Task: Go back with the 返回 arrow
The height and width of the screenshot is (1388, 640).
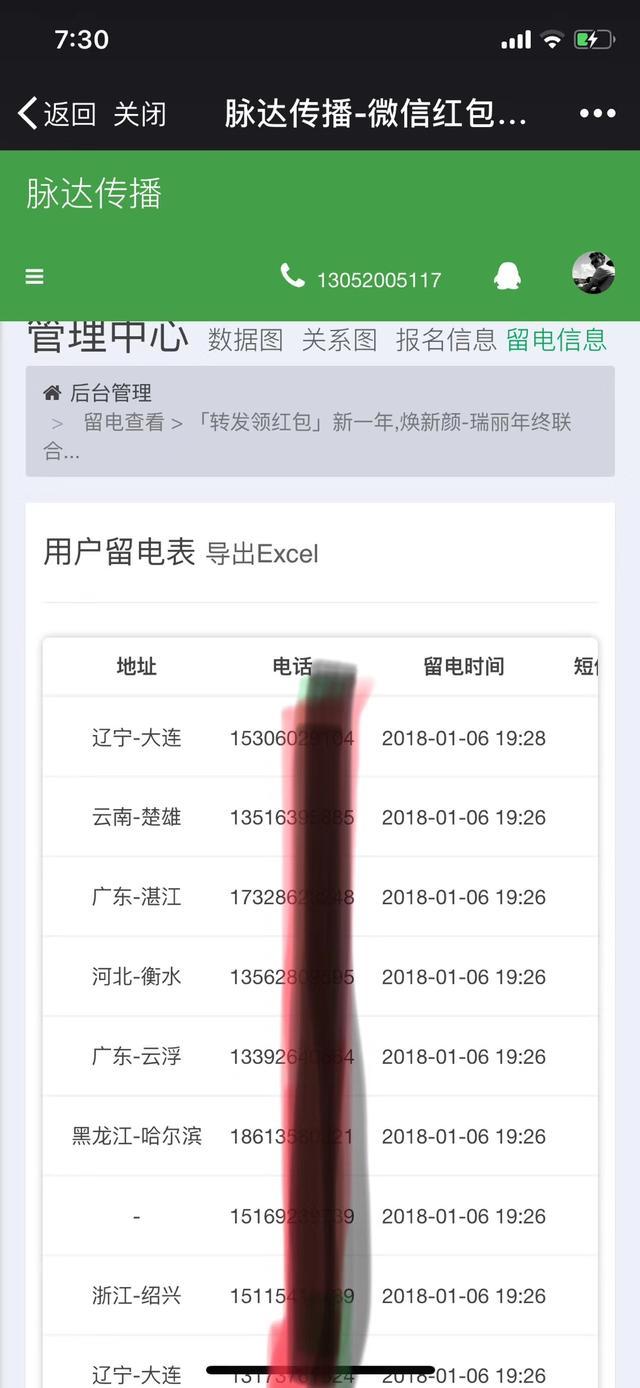Action: 56,114
